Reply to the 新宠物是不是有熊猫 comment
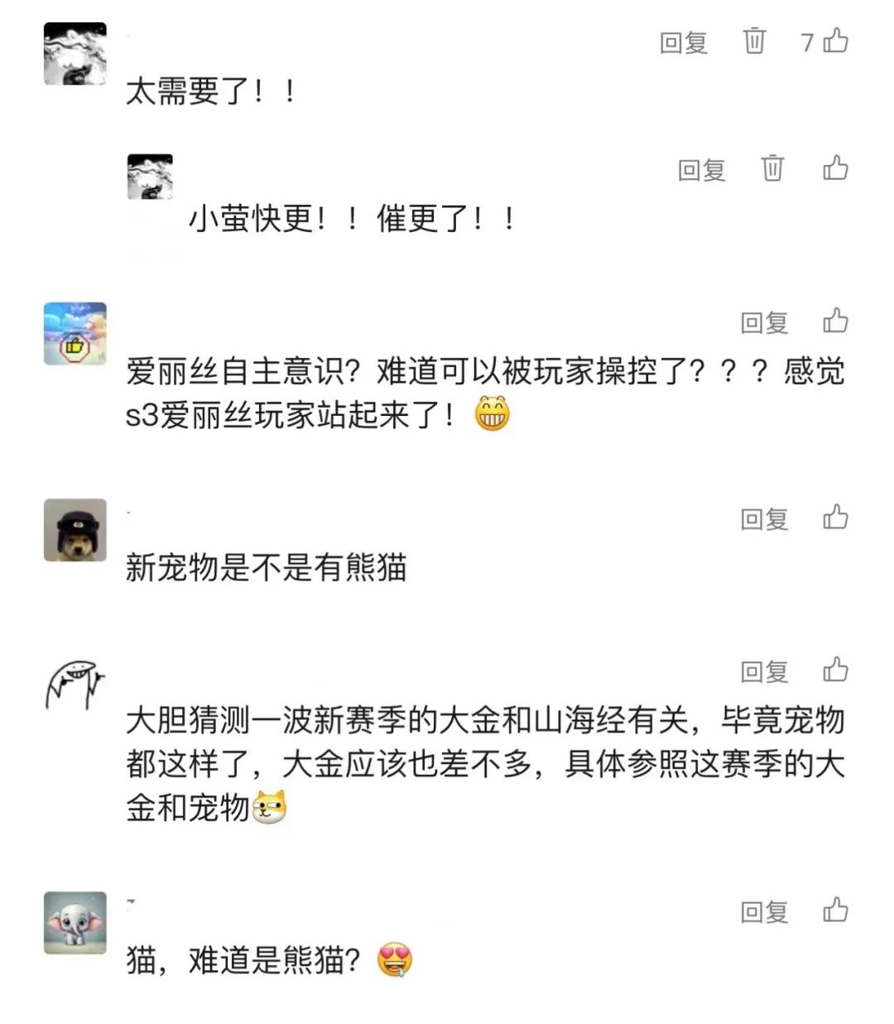 tap(764, 518)
